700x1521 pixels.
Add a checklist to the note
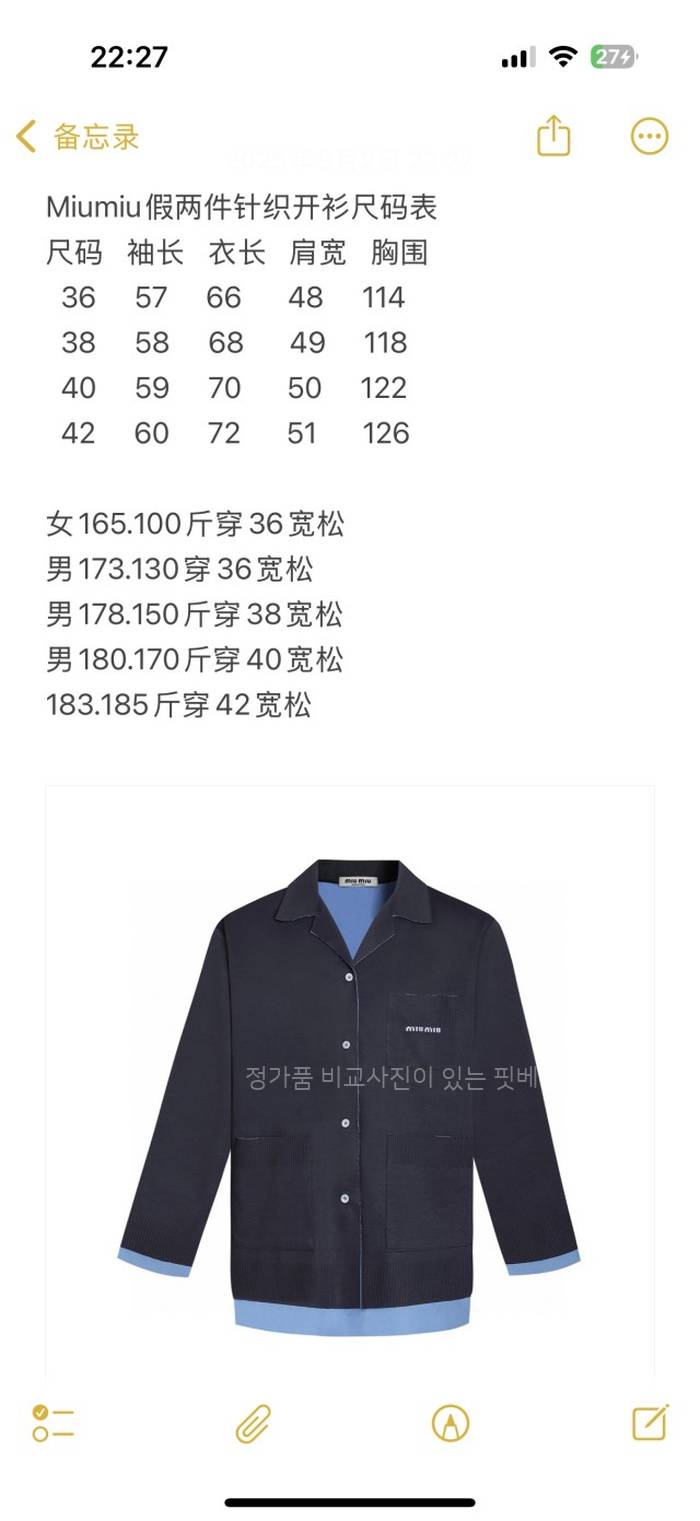point(53,1422)
